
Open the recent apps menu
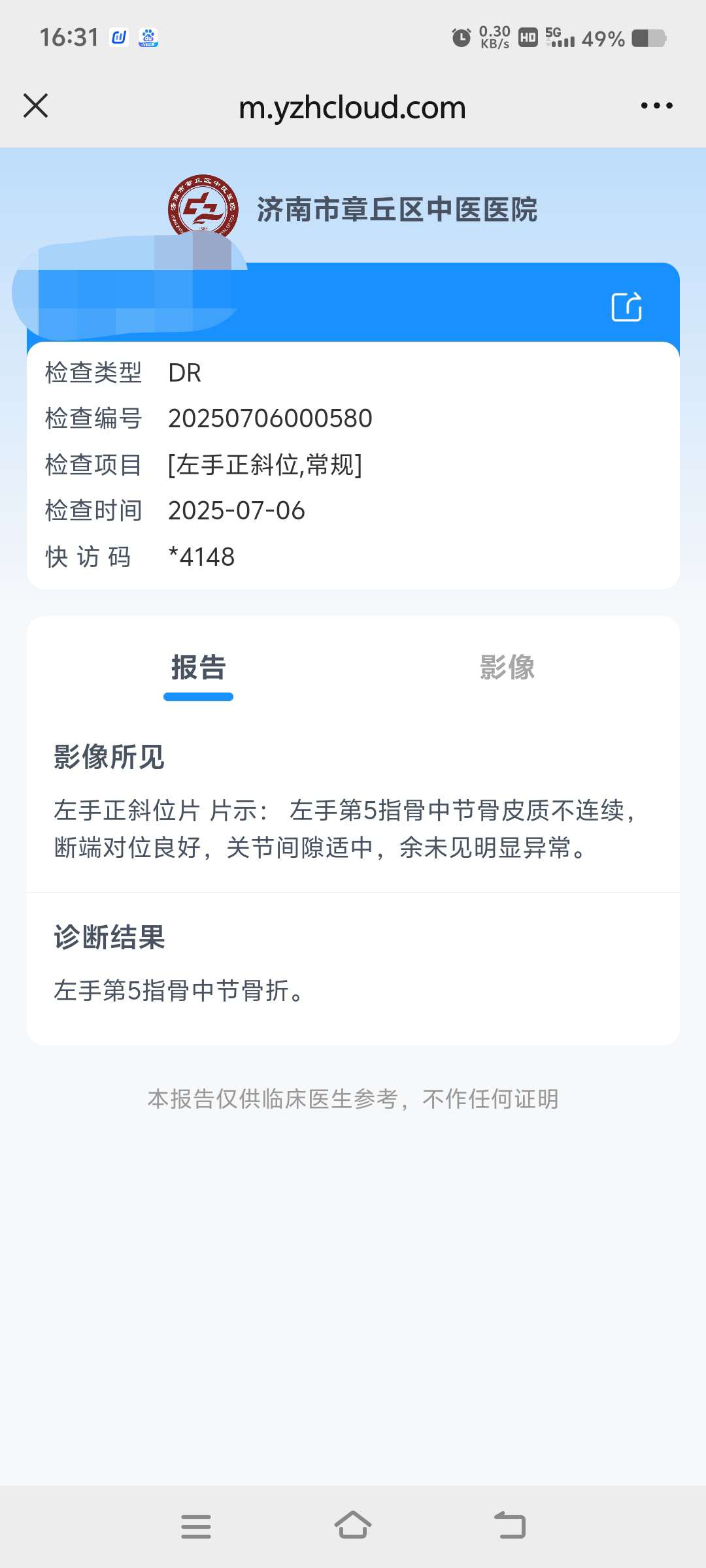(x=196, y=1526)
